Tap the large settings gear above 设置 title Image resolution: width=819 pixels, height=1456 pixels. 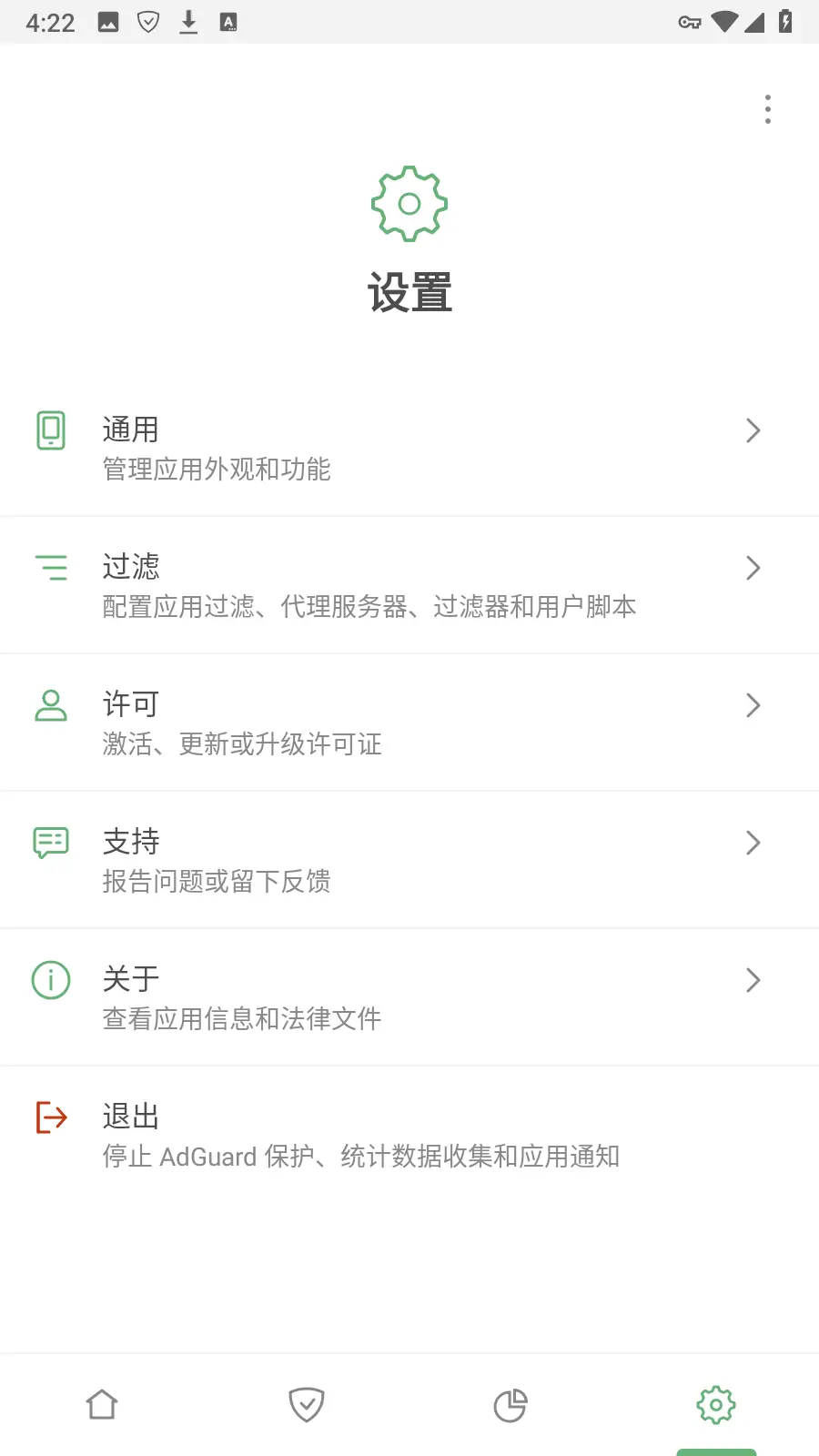pos(409,203)
